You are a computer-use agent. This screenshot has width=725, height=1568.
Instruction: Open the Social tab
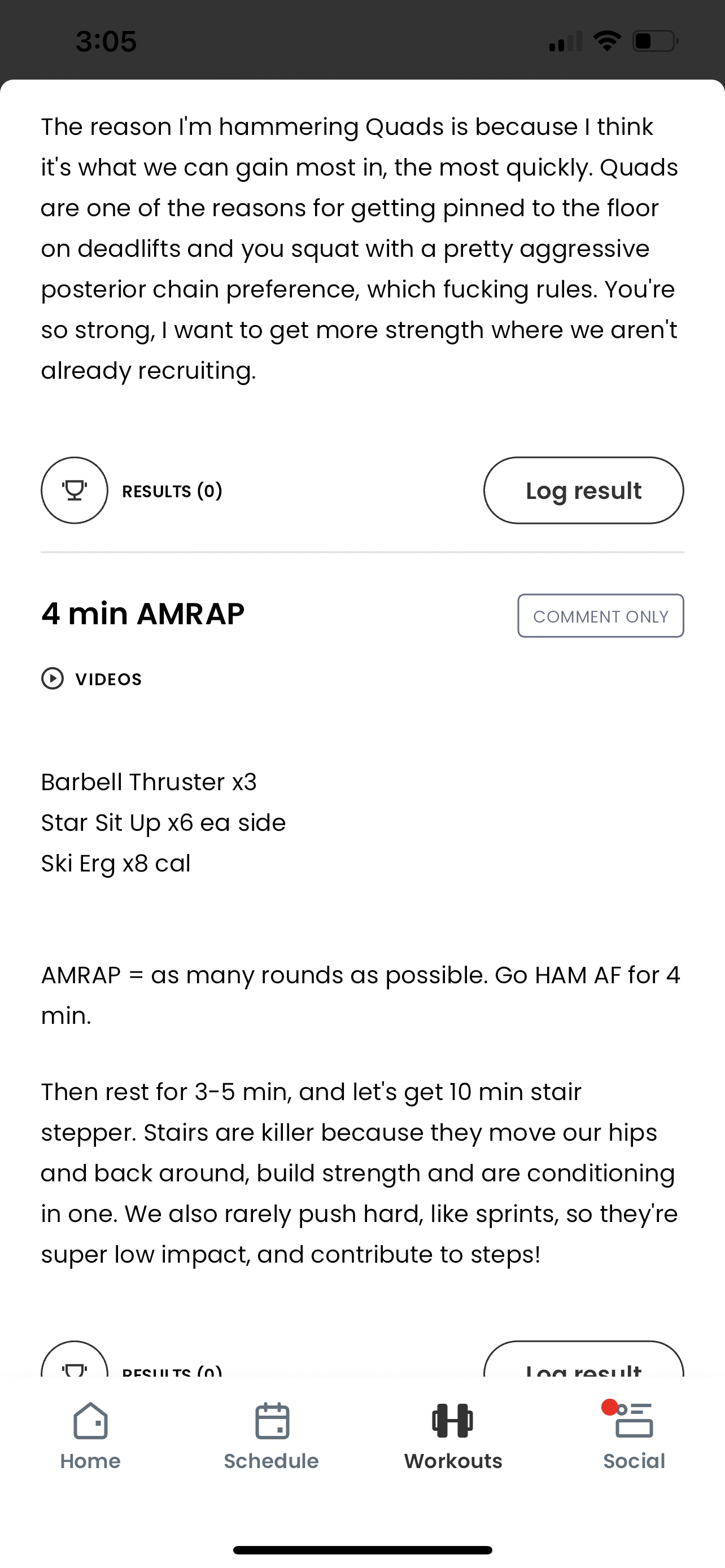(x=634, y=1436)
